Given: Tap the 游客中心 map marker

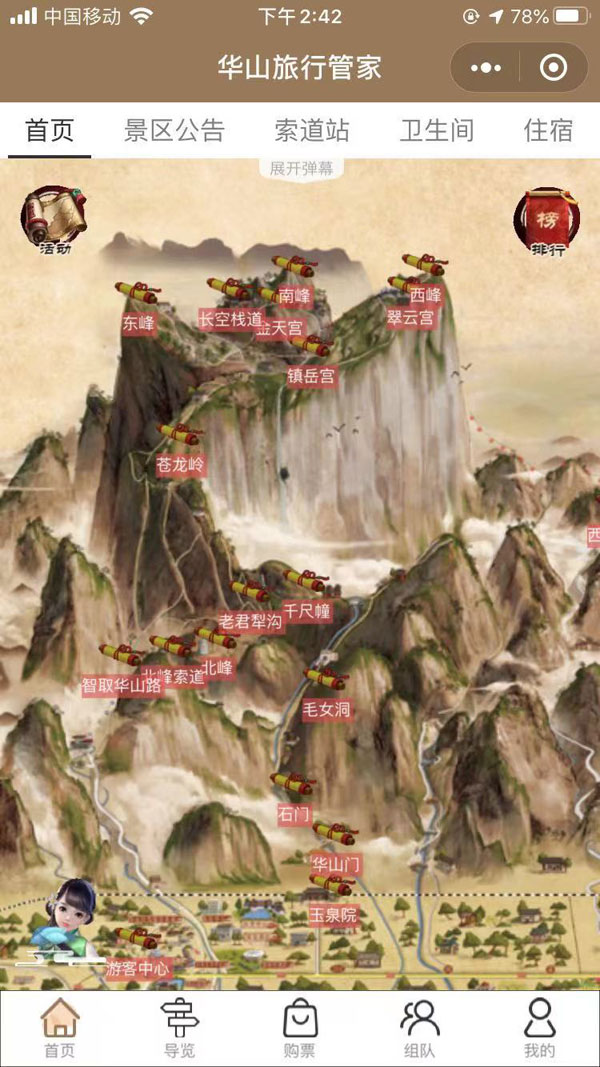Looking at the screenshot, I should tap(138, 966).
